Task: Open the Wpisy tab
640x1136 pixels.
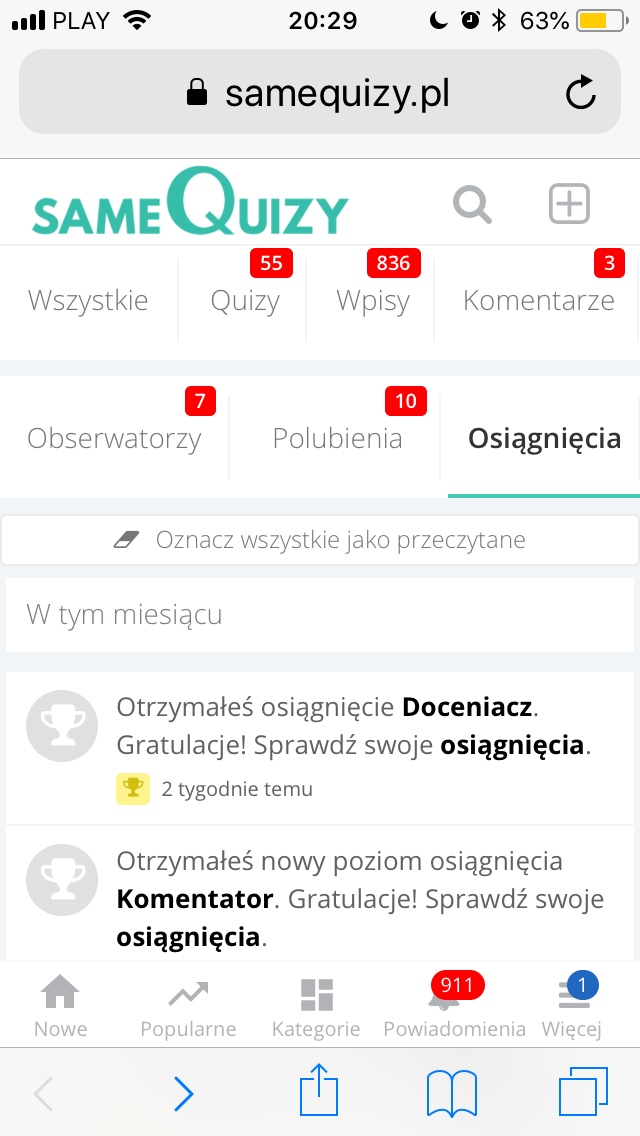Action: tap(373, 300)
